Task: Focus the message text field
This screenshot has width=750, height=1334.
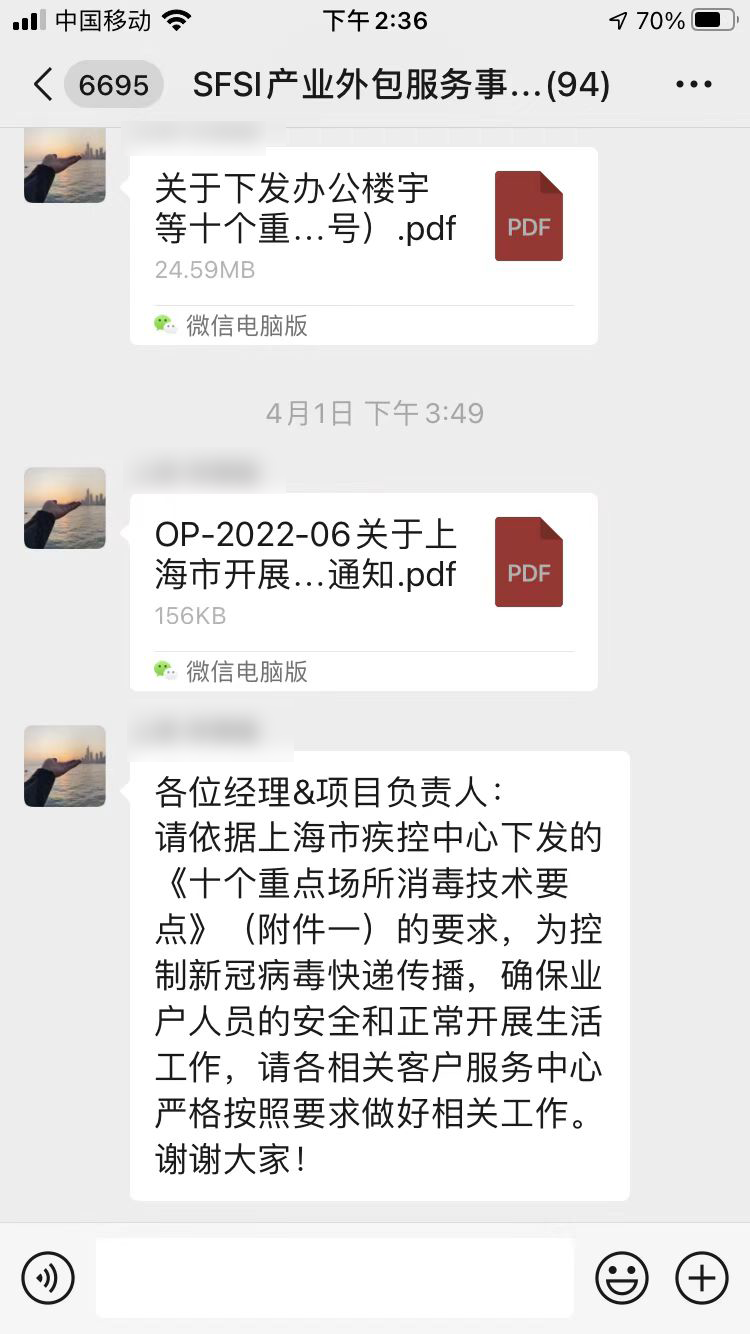Action: (335, 1277)
